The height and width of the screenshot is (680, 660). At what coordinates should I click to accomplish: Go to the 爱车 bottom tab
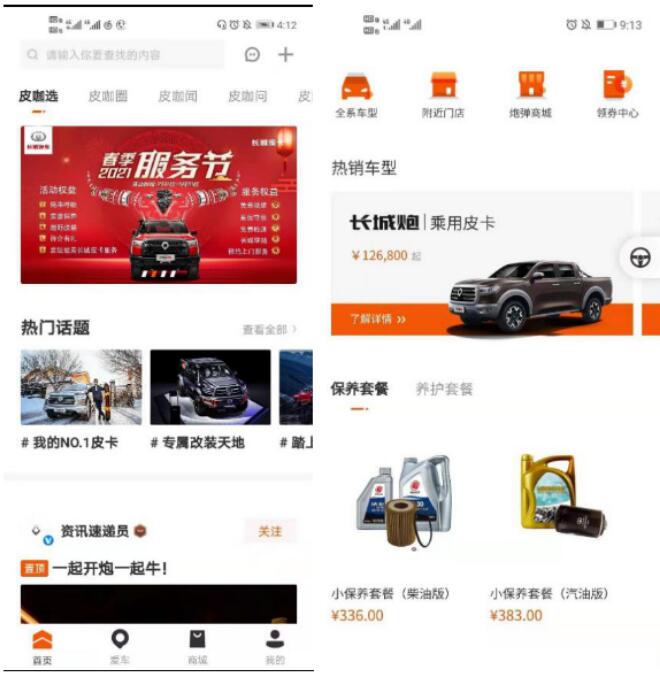(x=120, y=646)
